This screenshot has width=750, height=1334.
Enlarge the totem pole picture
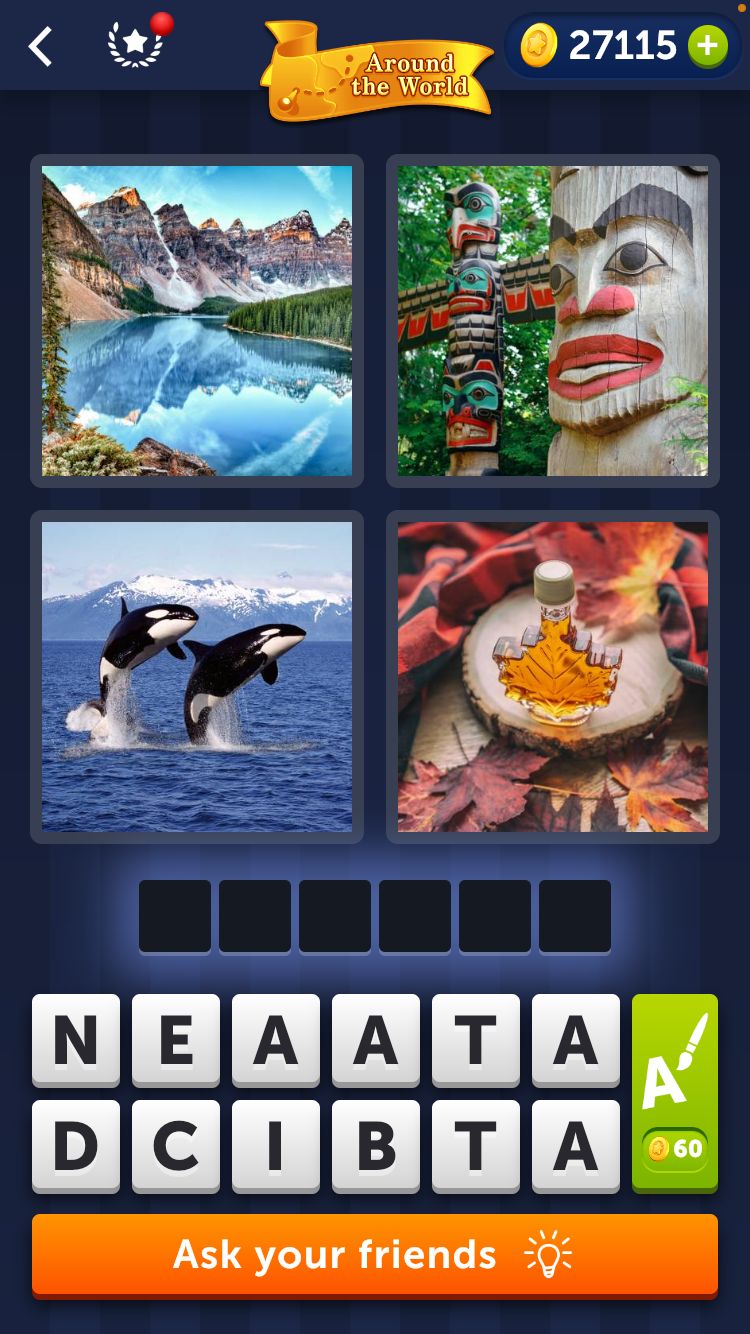553,321
